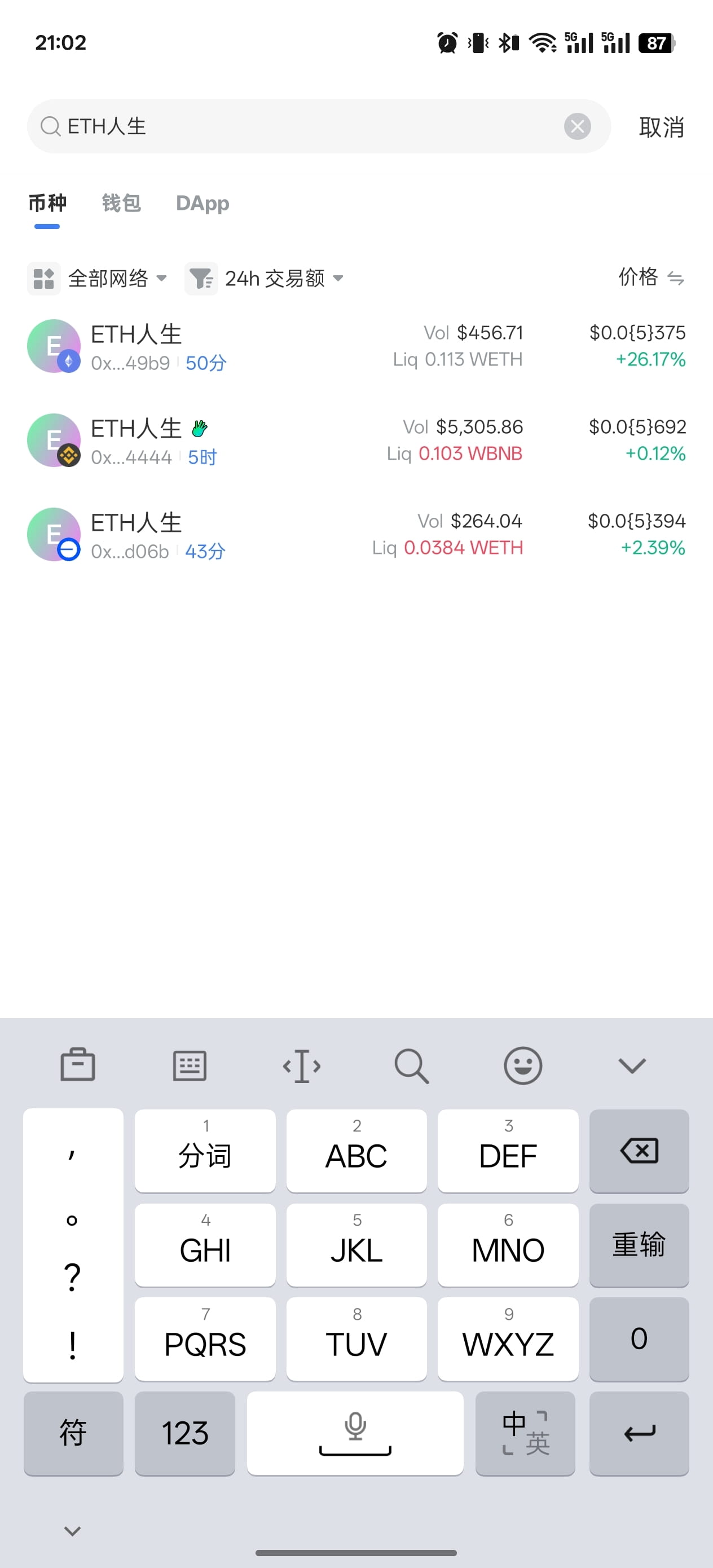Hit the keyboard backspace key
Viewport: 713px width, 1568px height.
[x=639, y=1151]
